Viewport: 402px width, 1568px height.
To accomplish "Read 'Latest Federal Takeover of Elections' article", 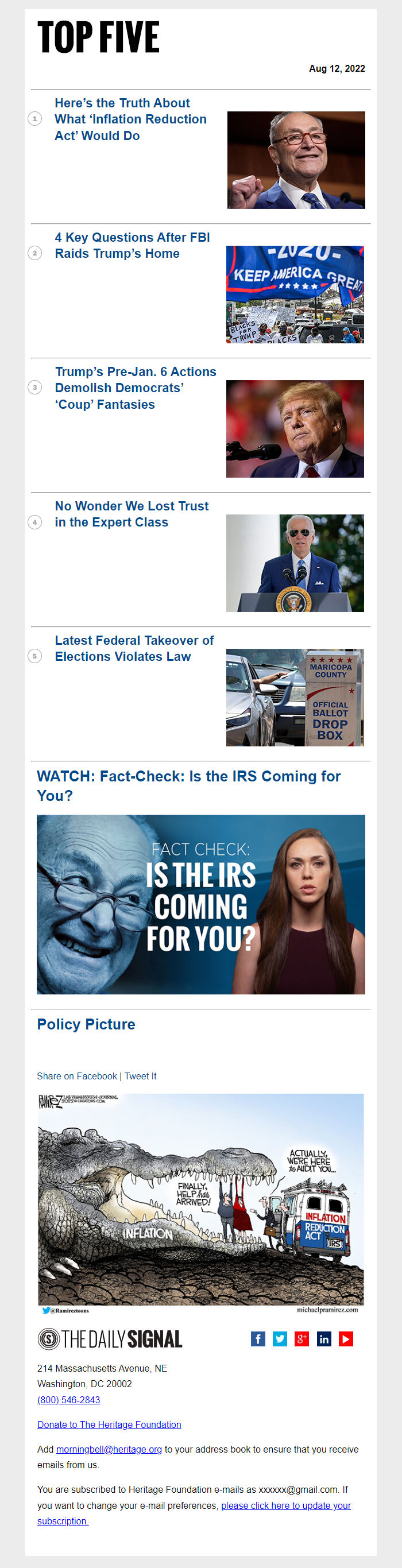I will point(134,648).
